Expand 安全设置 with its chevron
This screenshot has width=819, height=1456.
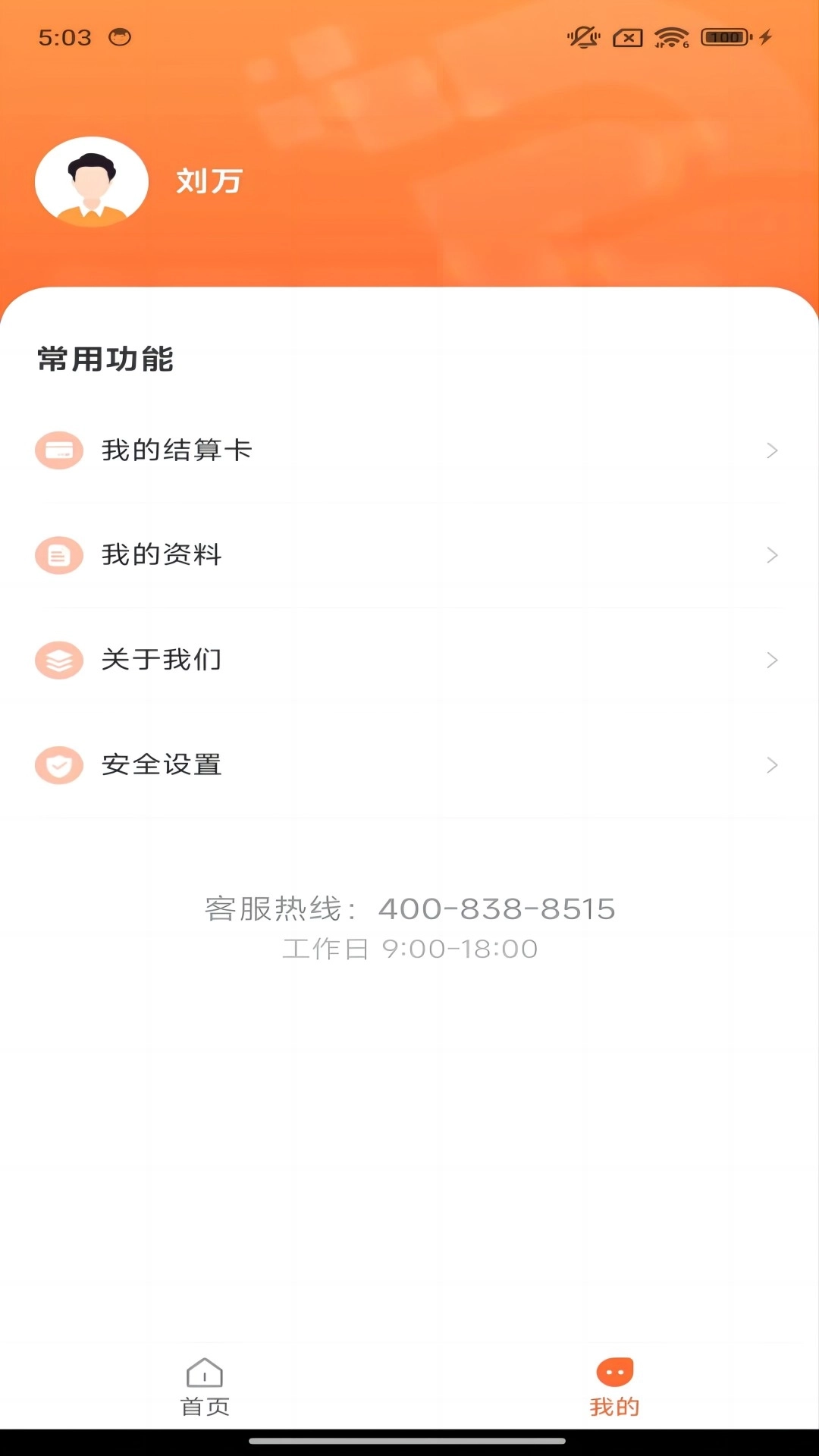772,765
